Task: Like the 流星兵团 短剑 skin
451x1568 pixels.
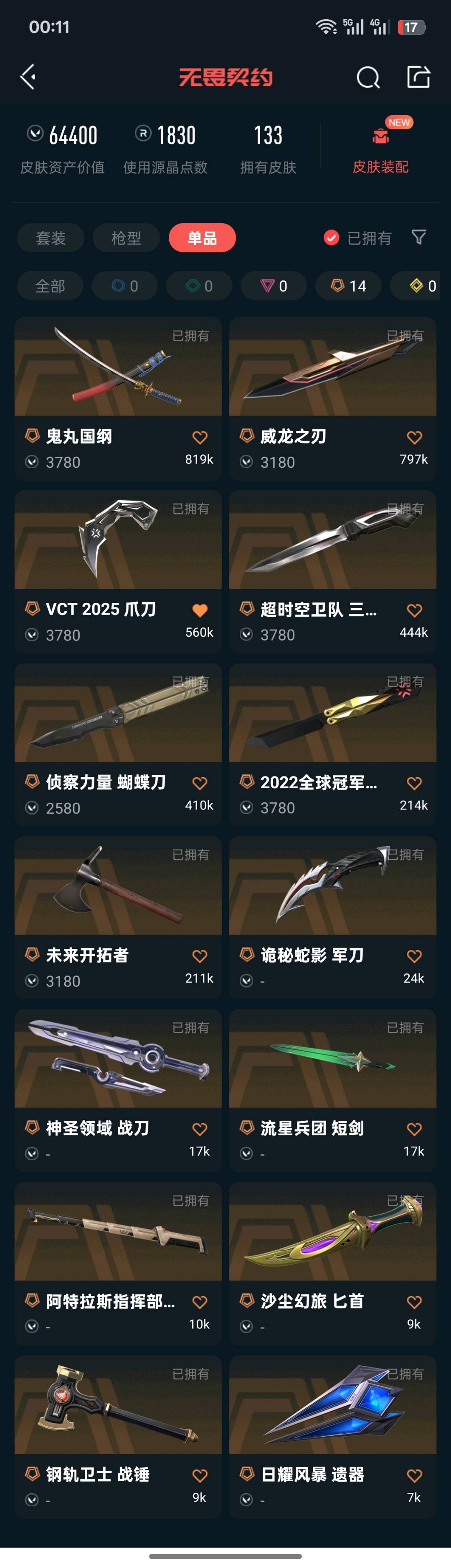Action: pos(414,1129)
